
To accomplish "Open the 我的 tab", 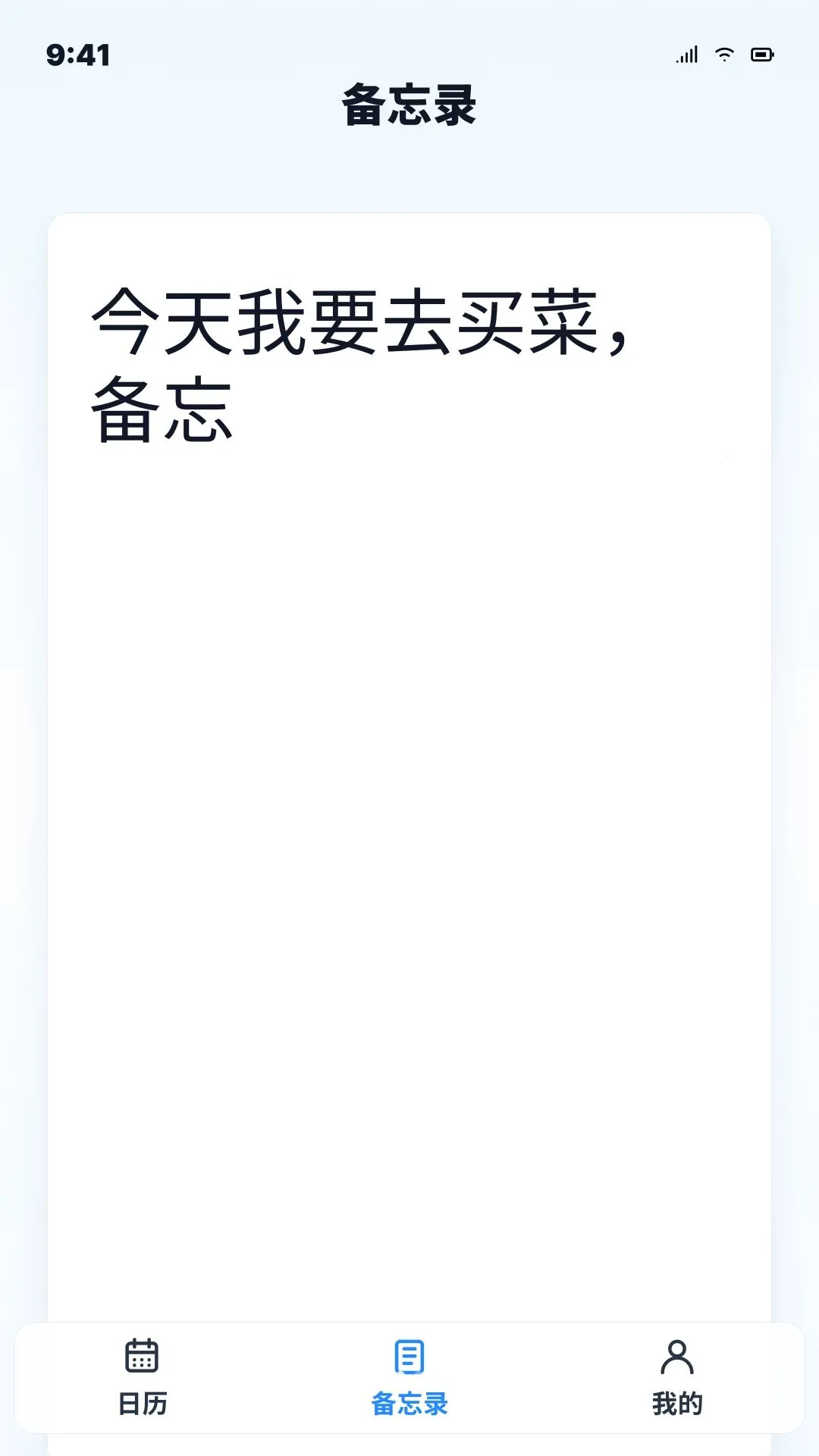I will pos(677,1377).
